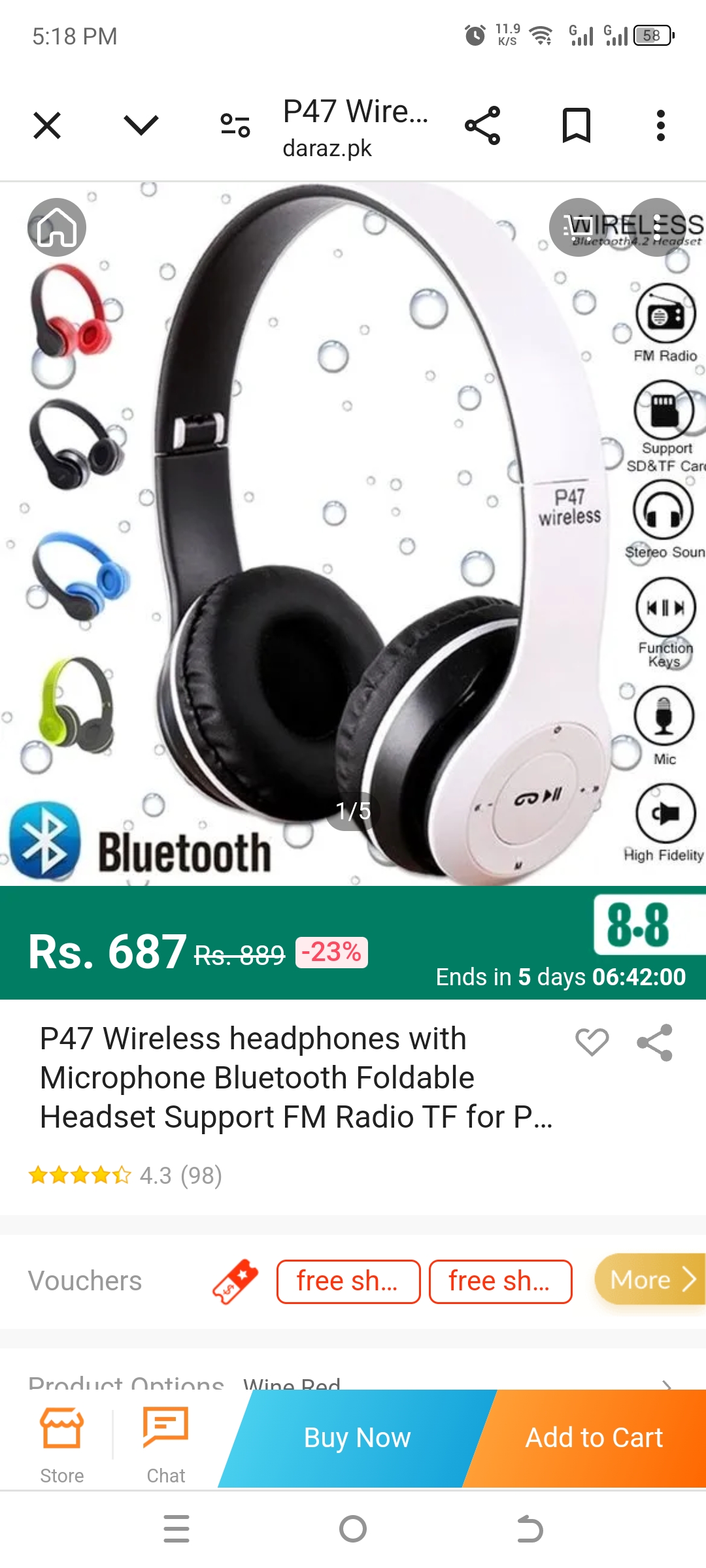
Task: Minimize the tab with the down chevron
Action: point(141,125)
